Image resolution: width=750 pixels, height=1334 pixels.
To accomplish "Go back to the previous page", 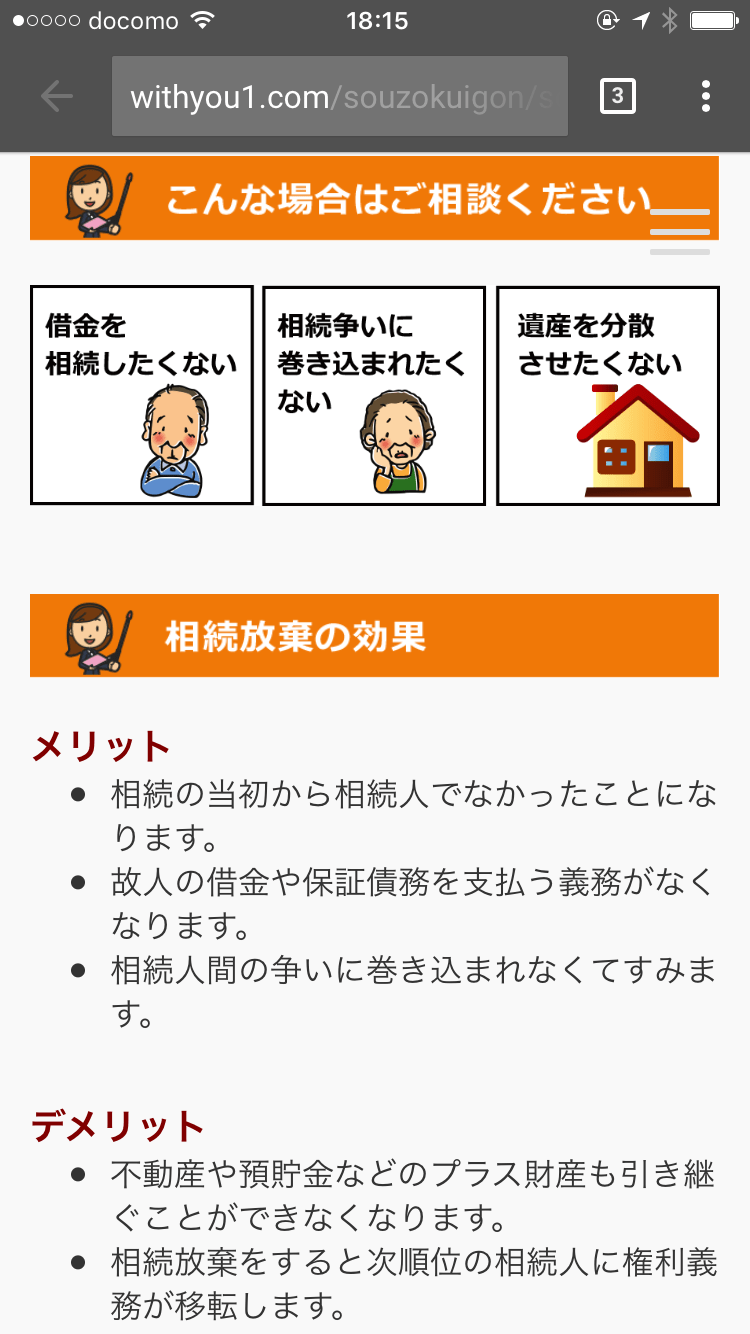I will (x=57, y=96).
